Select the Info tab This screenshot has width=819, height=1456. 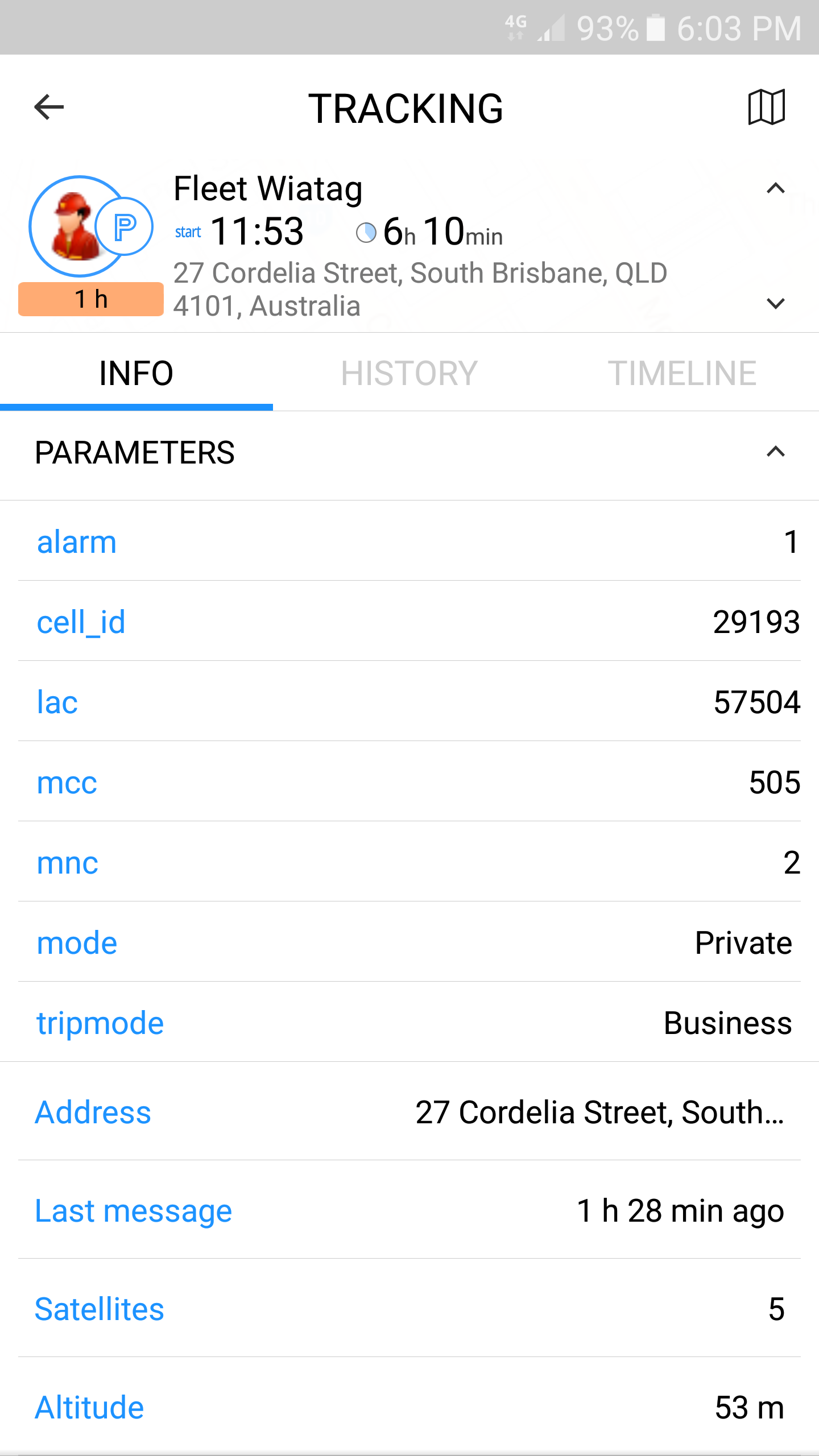[x=136, y=373]
